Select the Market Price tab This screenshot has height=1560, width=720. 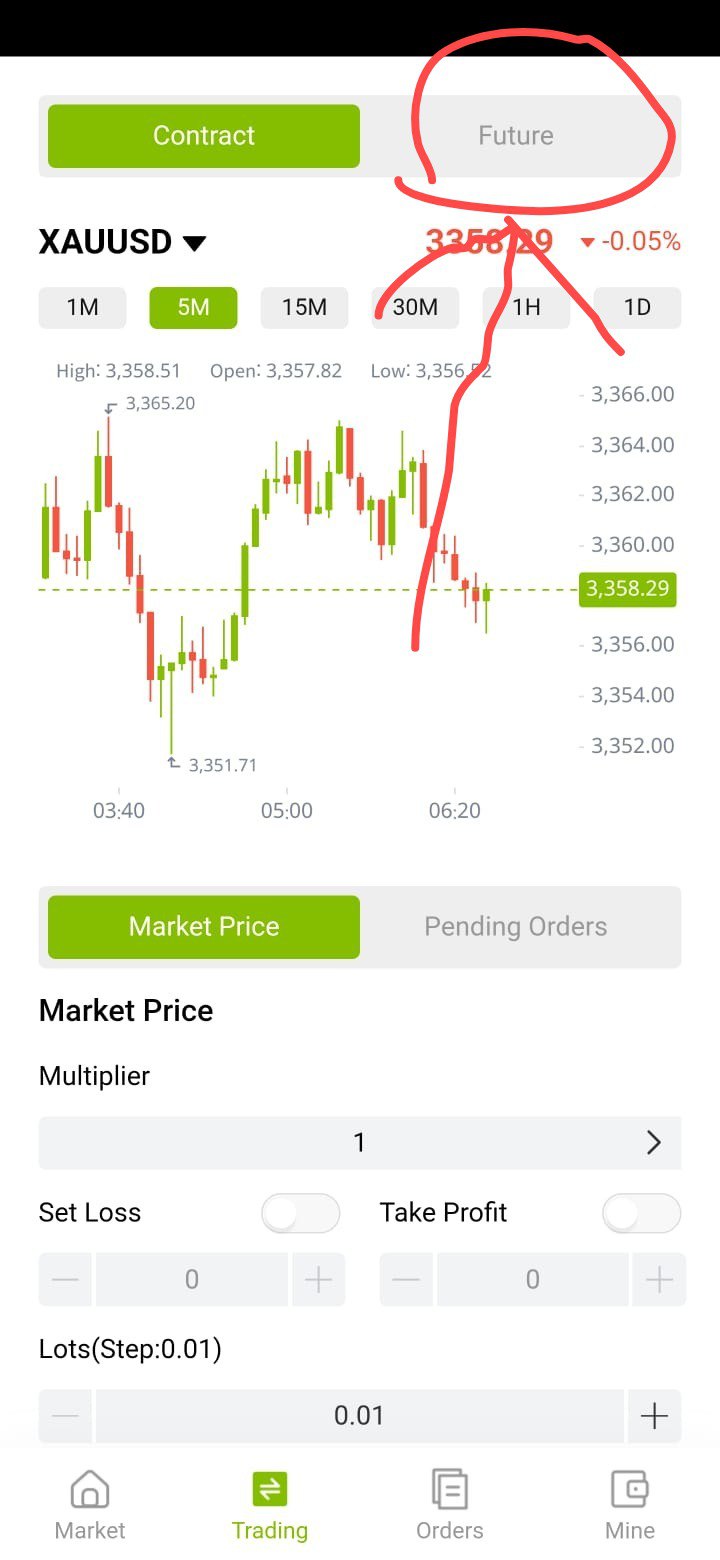pyautogui.click(x=204, y=927)
